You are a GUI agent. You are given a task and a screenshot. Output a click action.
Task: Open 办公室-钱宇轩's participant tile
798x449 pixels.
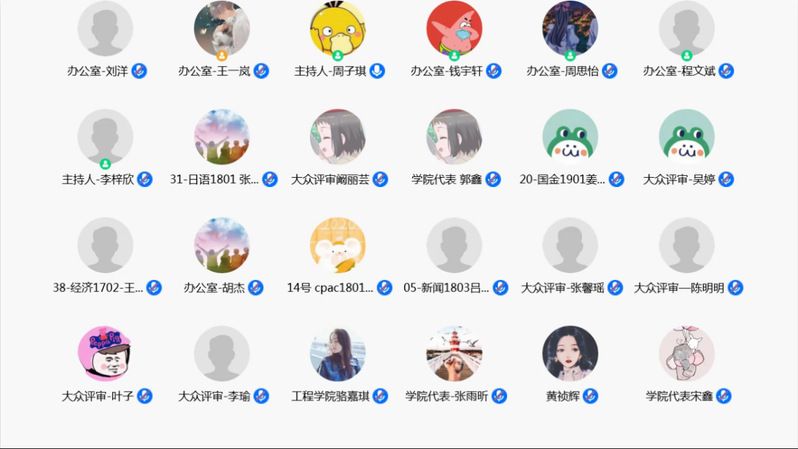(454, 30)
